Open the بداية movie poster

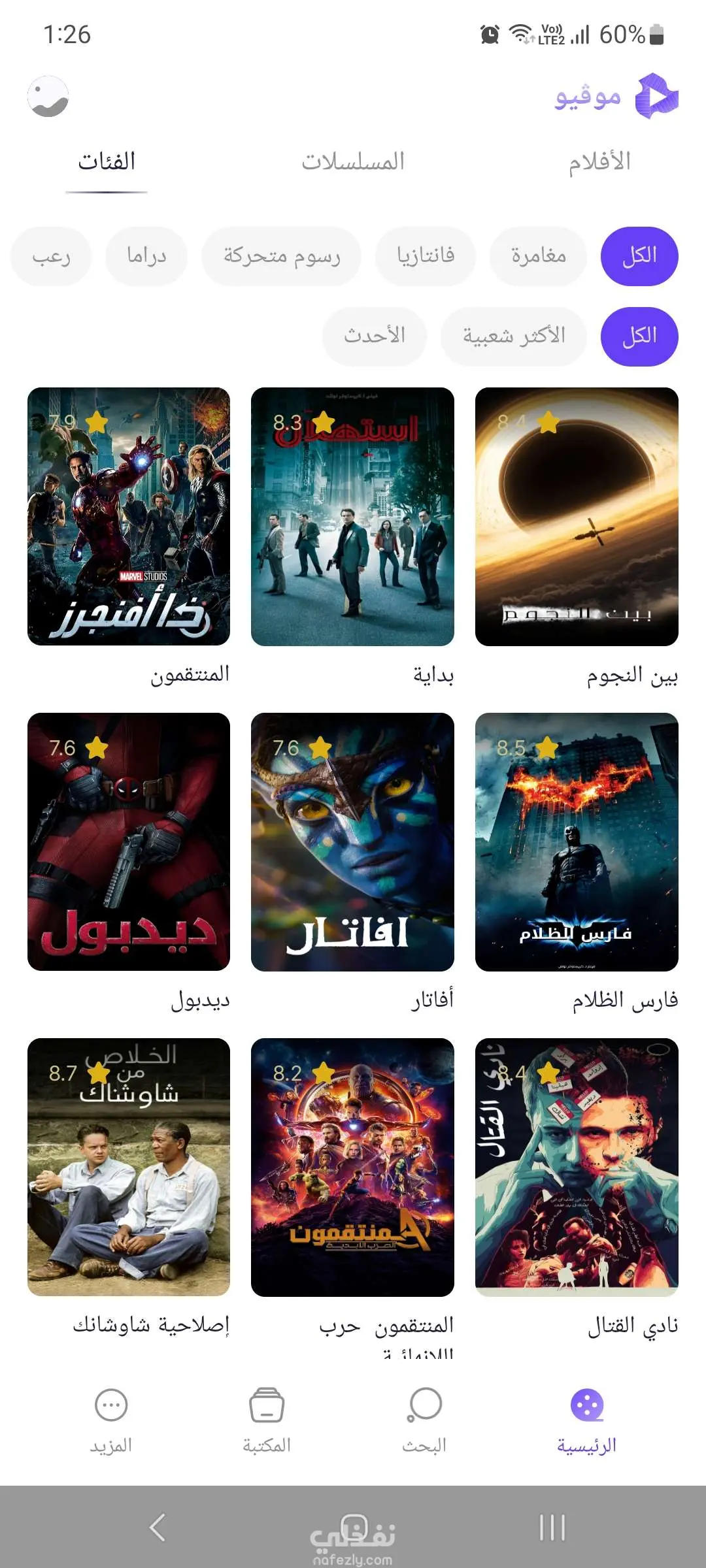(352, 516)
